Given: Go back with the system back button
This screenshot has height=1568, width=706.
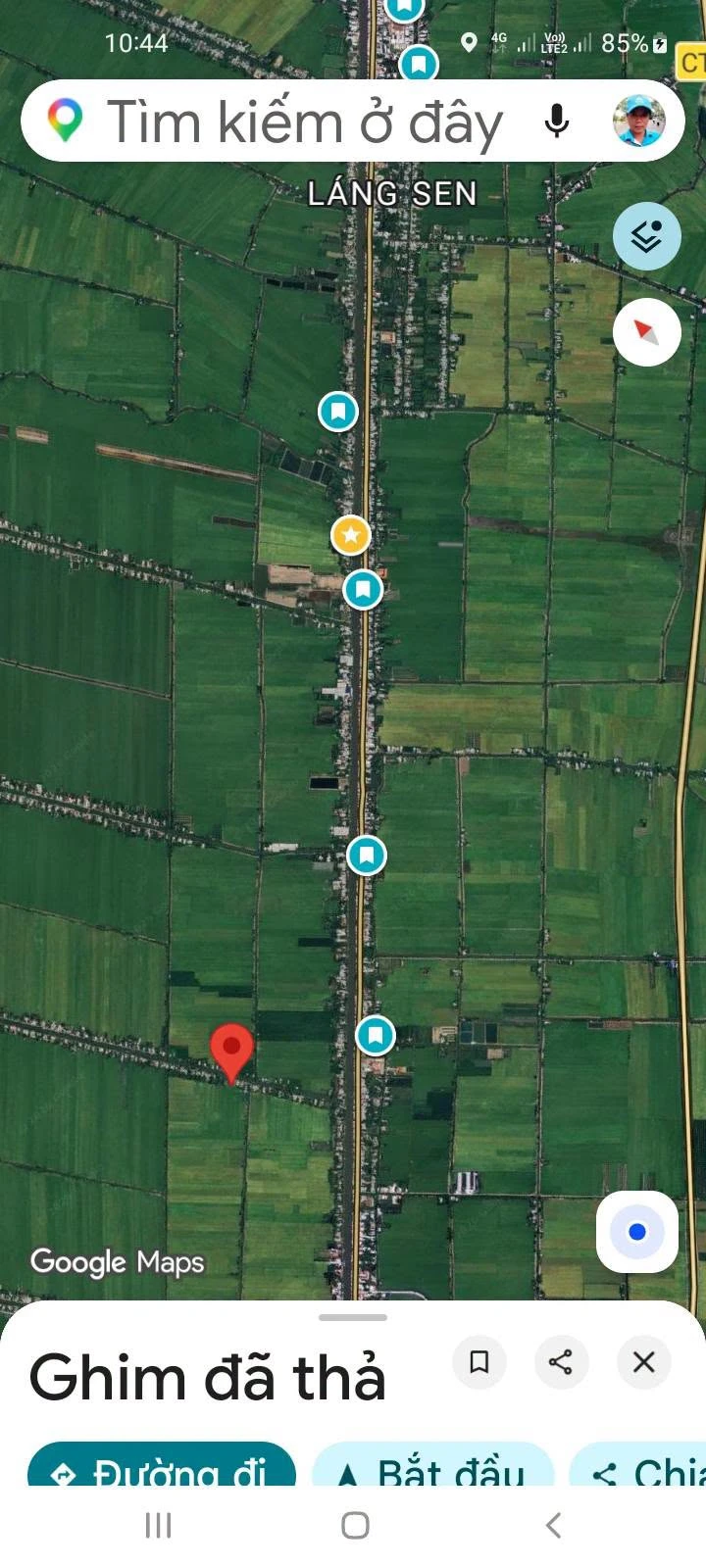Looking at the screenshot, I should click(x=553, y=1525).
